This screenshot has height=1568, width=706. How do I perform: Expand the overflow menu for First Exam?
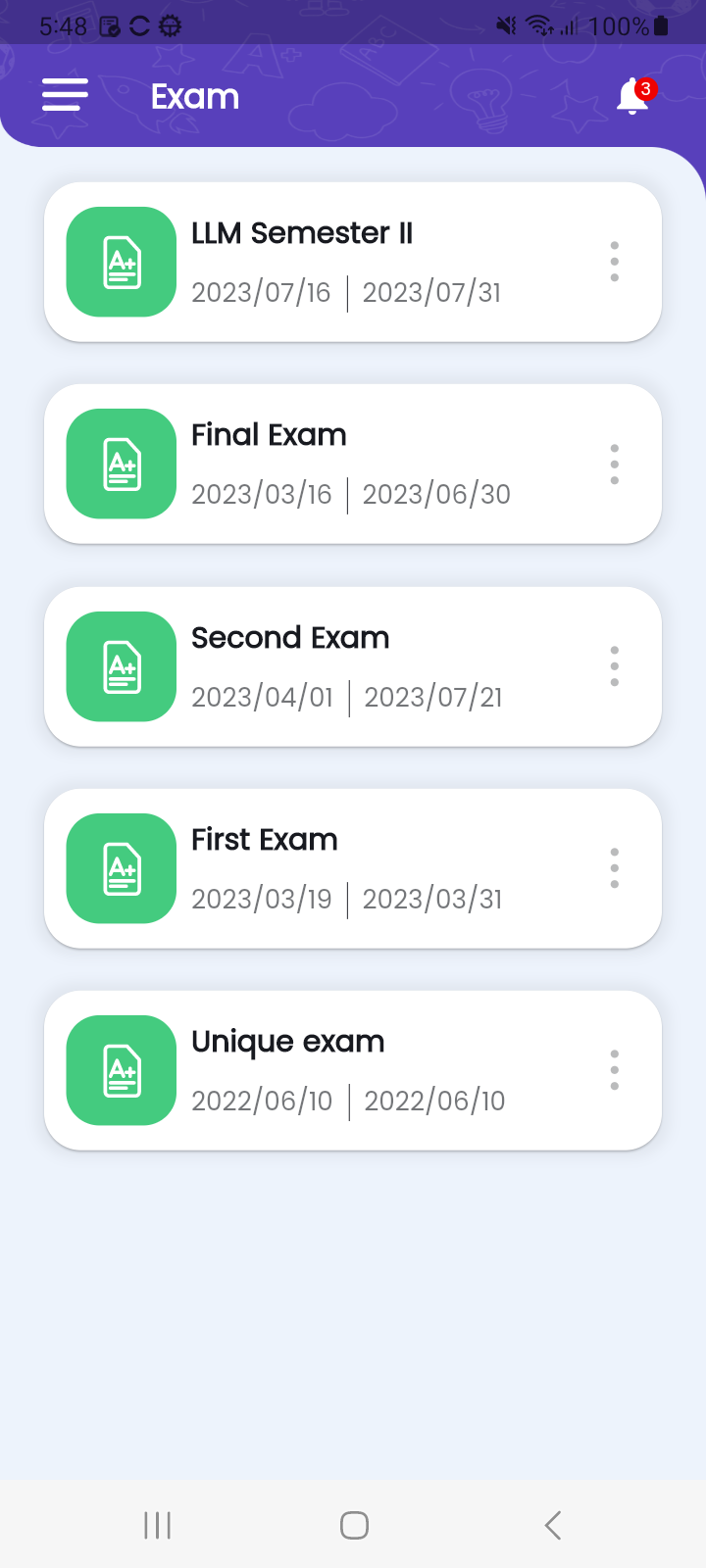[x=615, y=868]
